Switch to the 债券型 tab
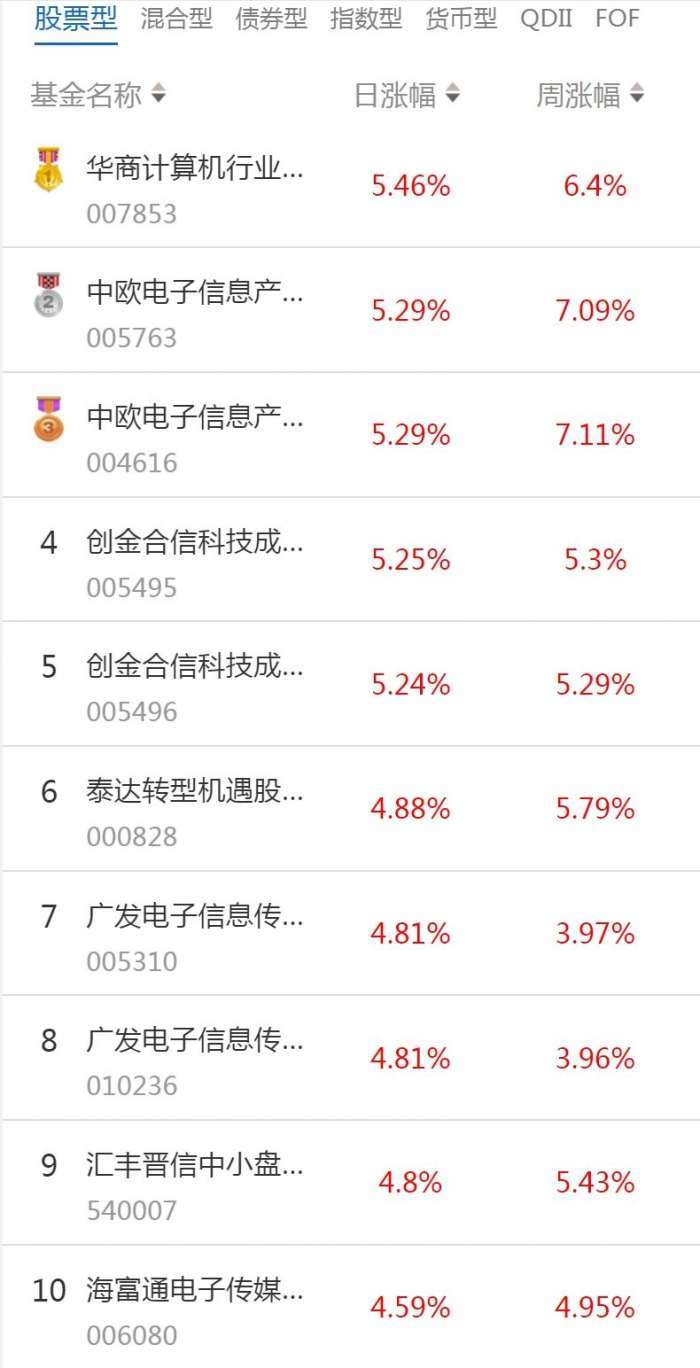Image resolution: width=700 pixels, height=1368 pixels. 271,18
